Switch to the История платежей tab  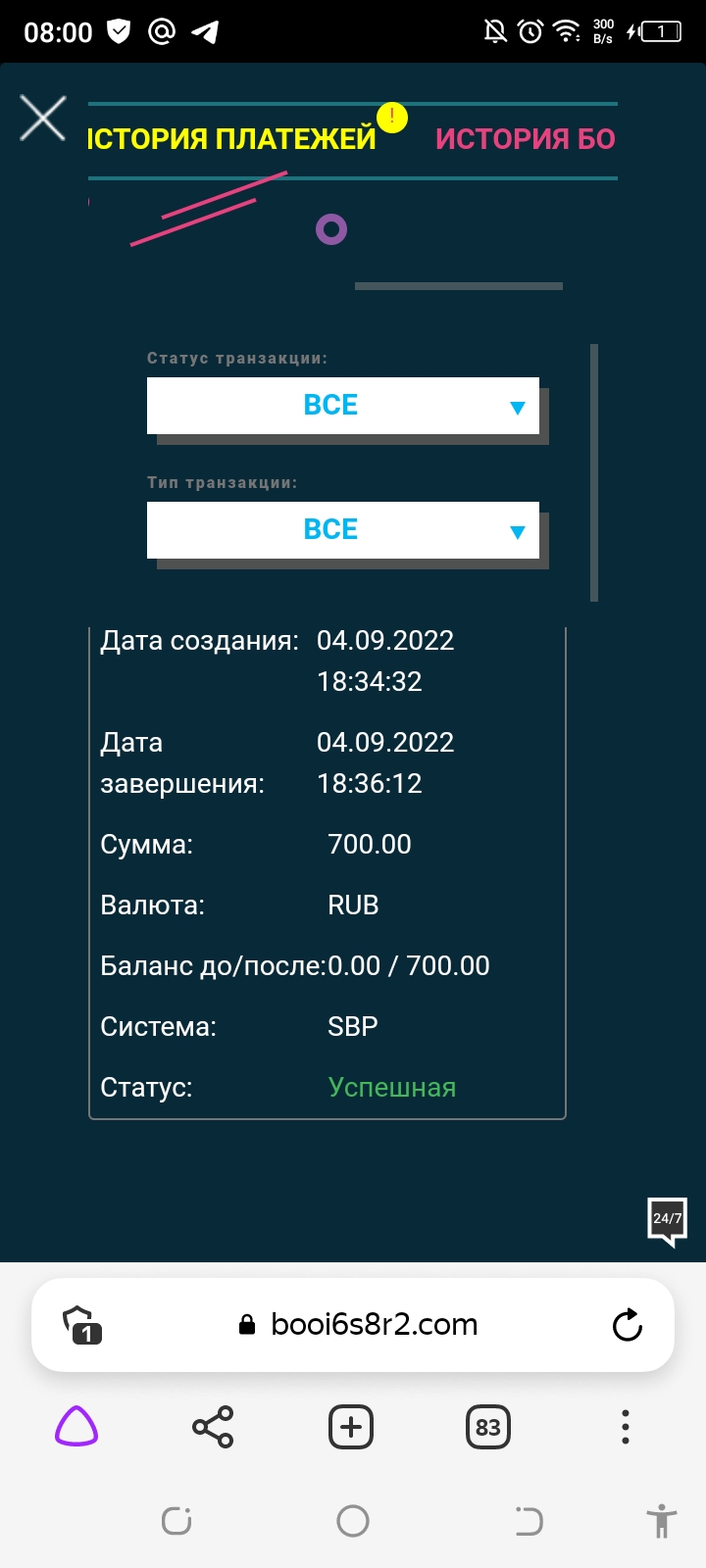[x=232, y=139]
